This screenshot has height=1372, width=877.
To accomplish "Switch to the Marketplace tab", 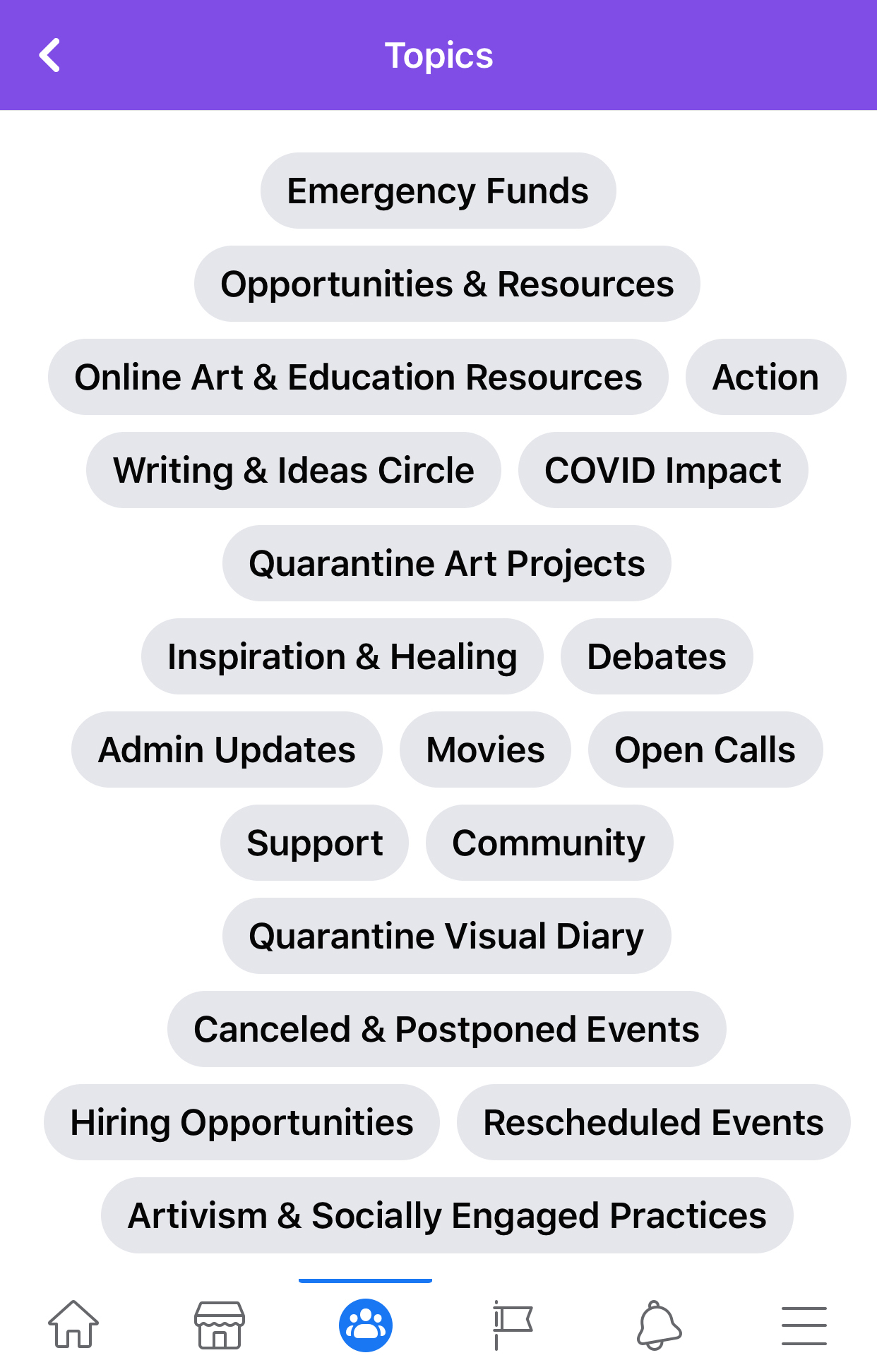I will pyautogui.click(x=220, y=1325).
